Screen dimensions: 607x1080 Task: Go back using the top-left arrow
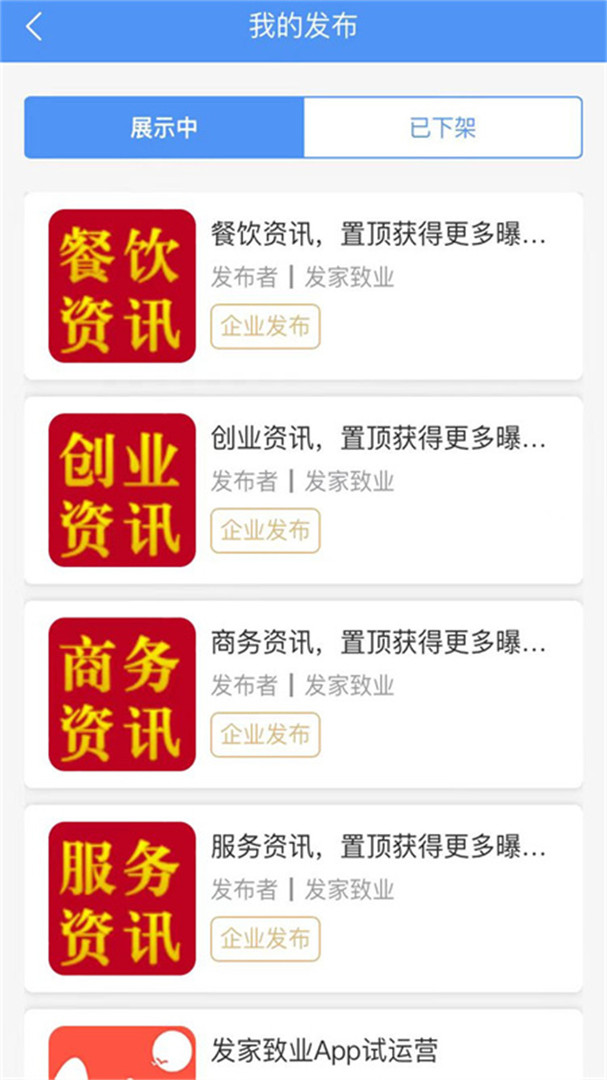pos(34,27)
